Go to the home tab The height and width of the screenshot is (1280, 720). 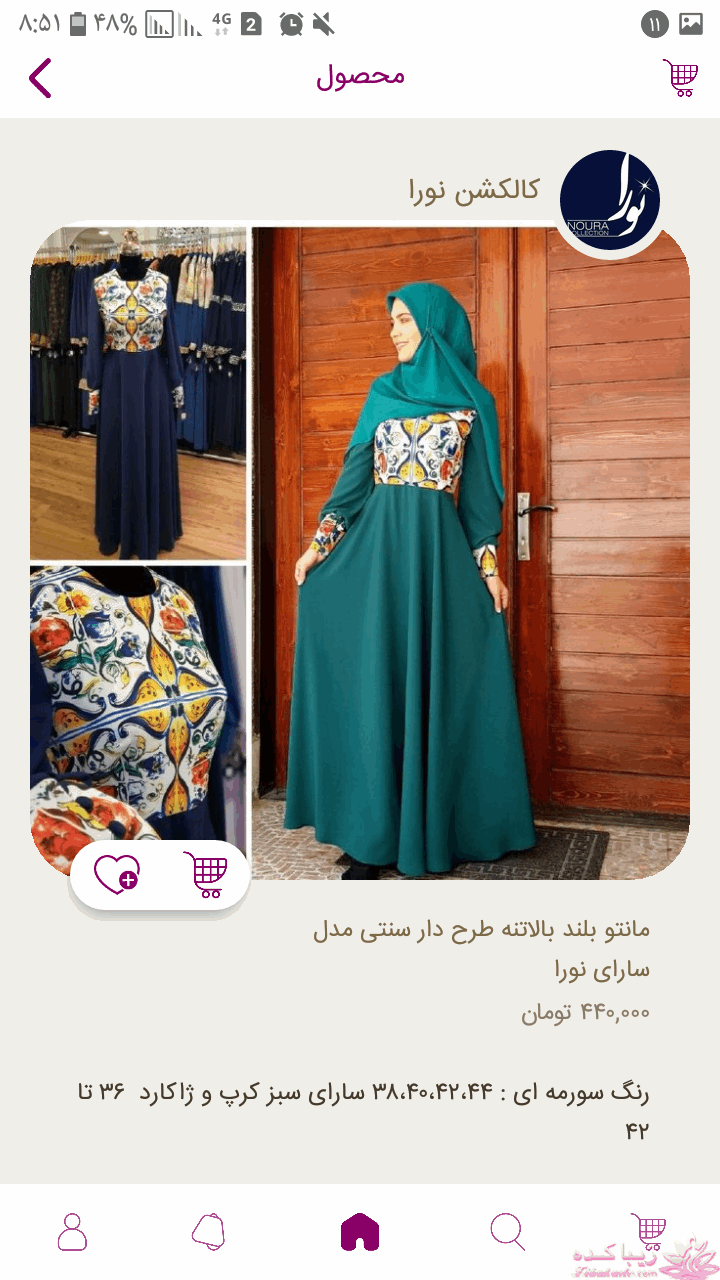tap(360, 1232)
